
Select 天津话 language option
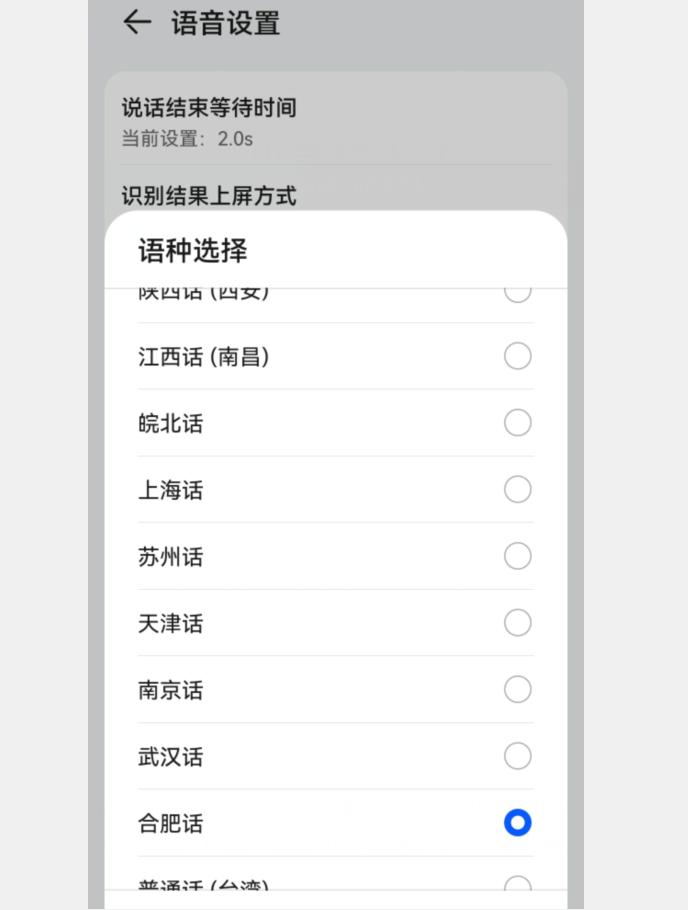(x=517, y=623)
